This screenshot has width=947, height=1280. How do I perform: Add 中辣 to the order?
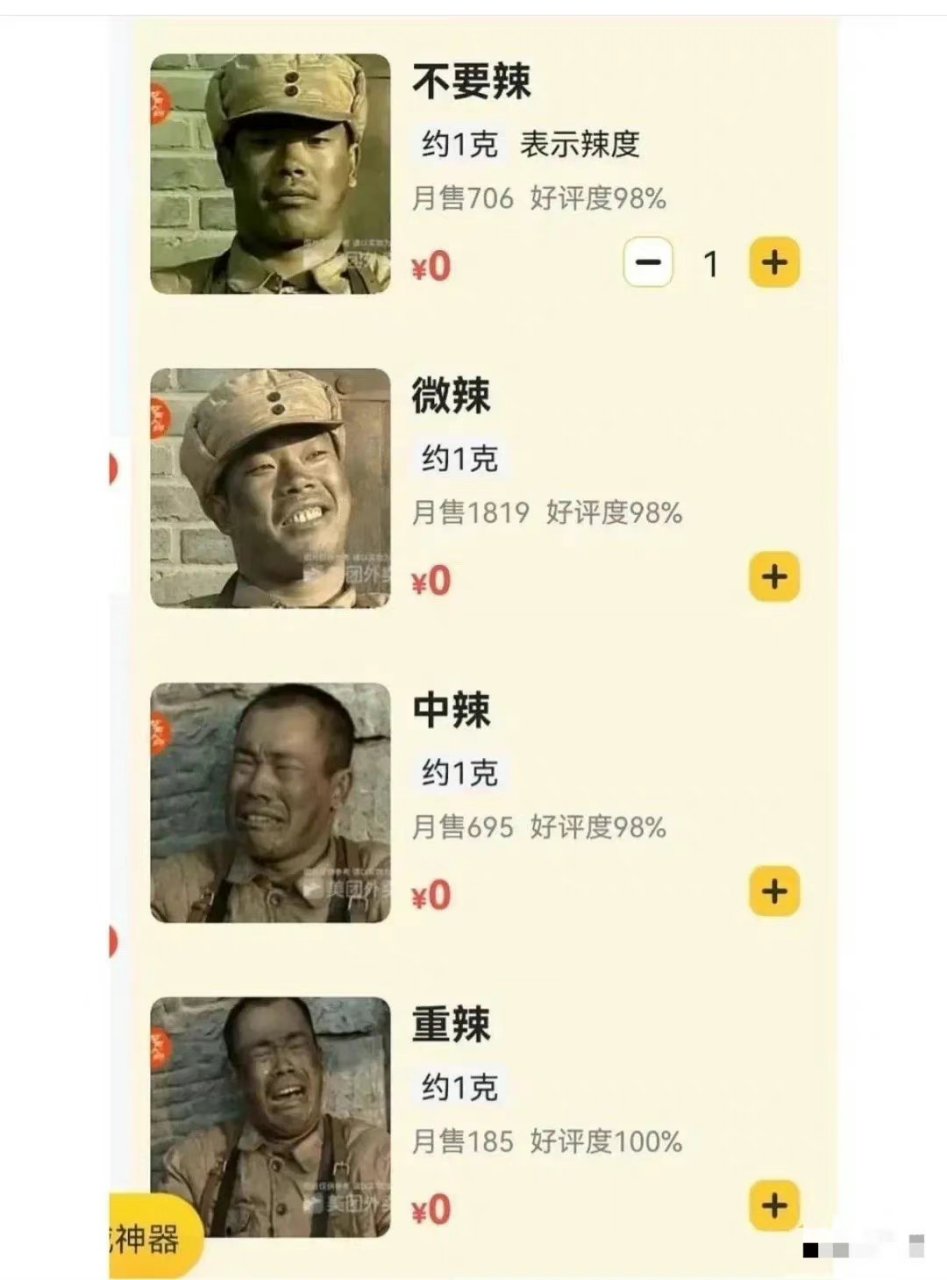(x=774, y=891)
